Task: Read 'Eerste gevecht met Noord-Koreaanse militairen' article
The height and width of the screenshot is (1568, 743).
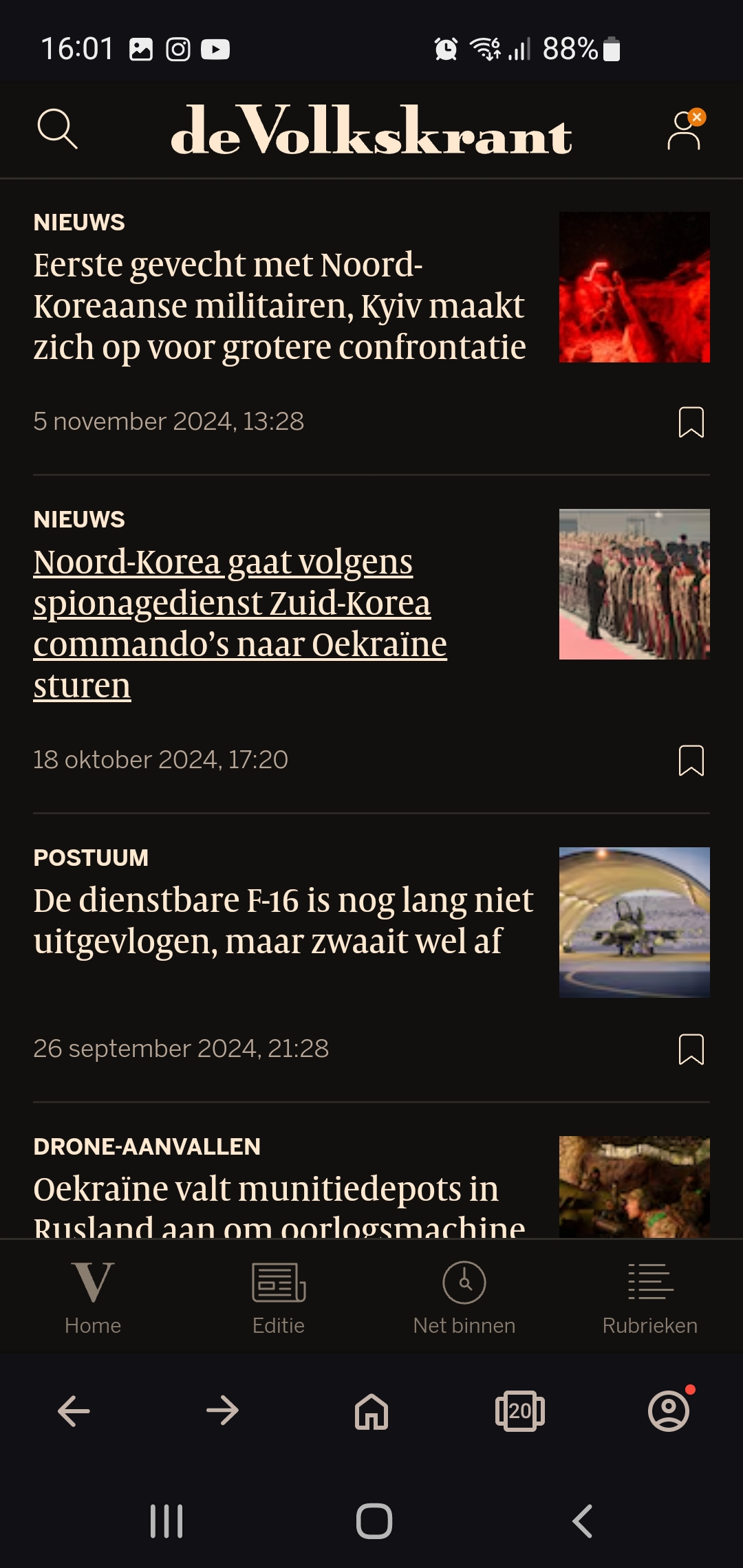Action: click(279, 305)
